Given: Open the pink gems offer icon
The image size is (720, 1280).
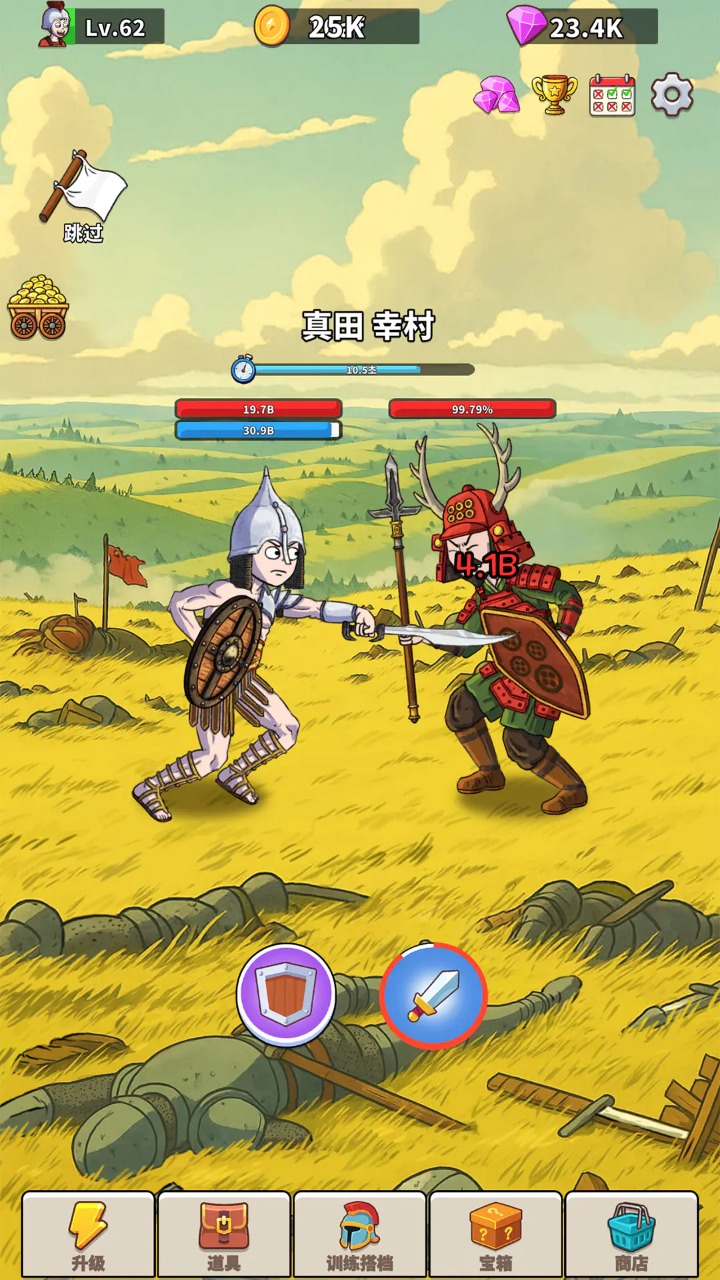Looking at the screenshot, I should (497, 95).
